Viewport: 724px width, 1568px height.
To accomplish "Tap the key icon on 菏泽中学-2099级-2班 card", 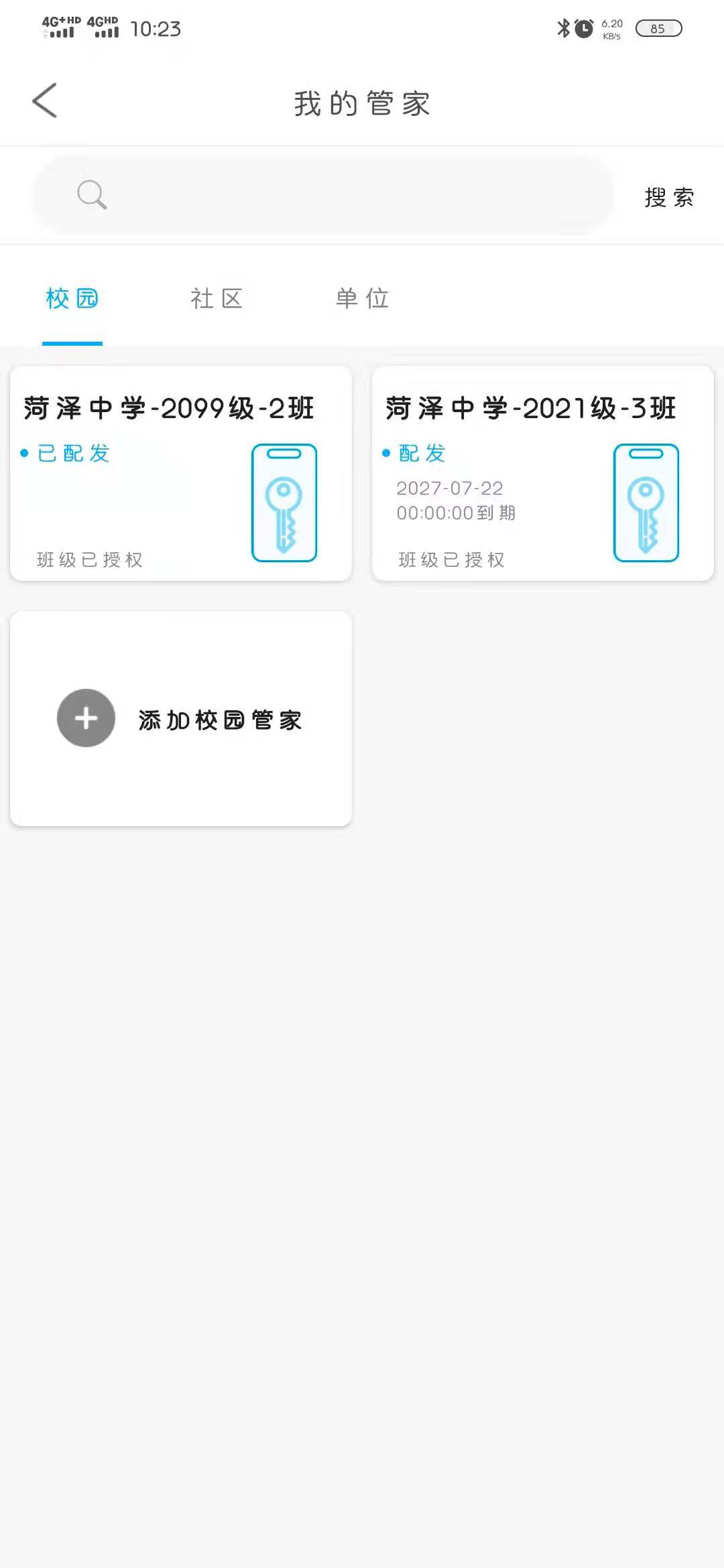I will pos(284,503).
